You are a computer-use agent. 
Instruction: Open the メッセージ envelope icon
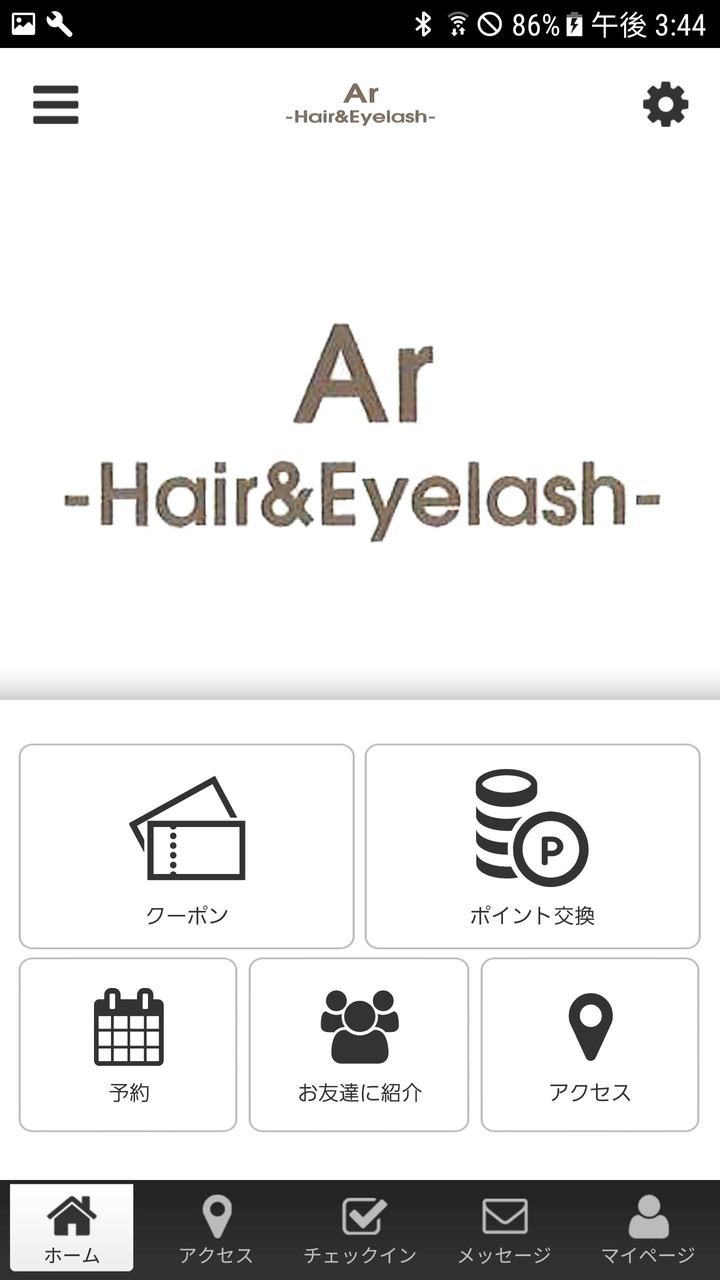(504, 1215)
